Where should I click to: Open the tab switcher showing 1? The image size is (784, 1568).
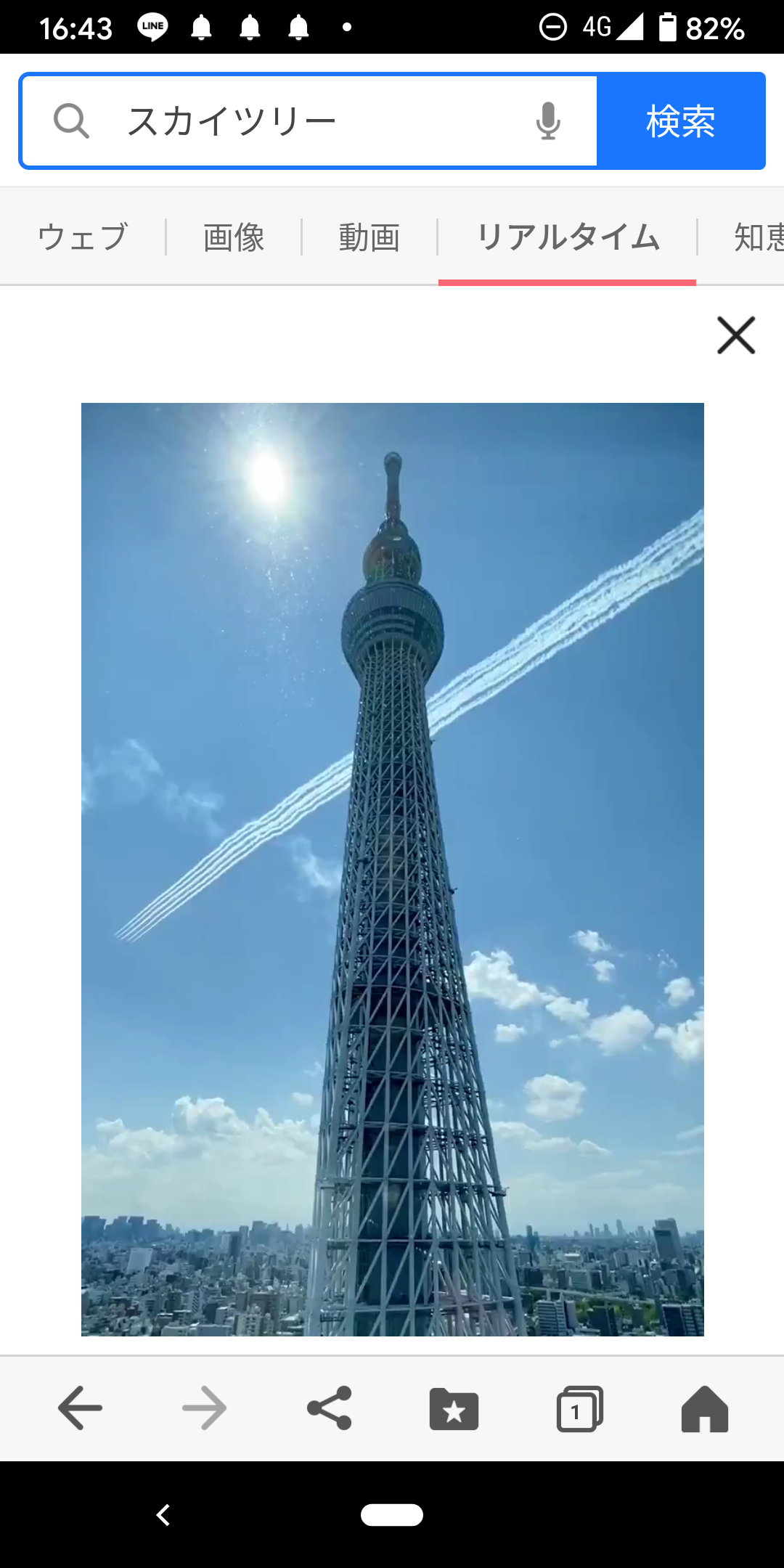[x=579, y=1408]
